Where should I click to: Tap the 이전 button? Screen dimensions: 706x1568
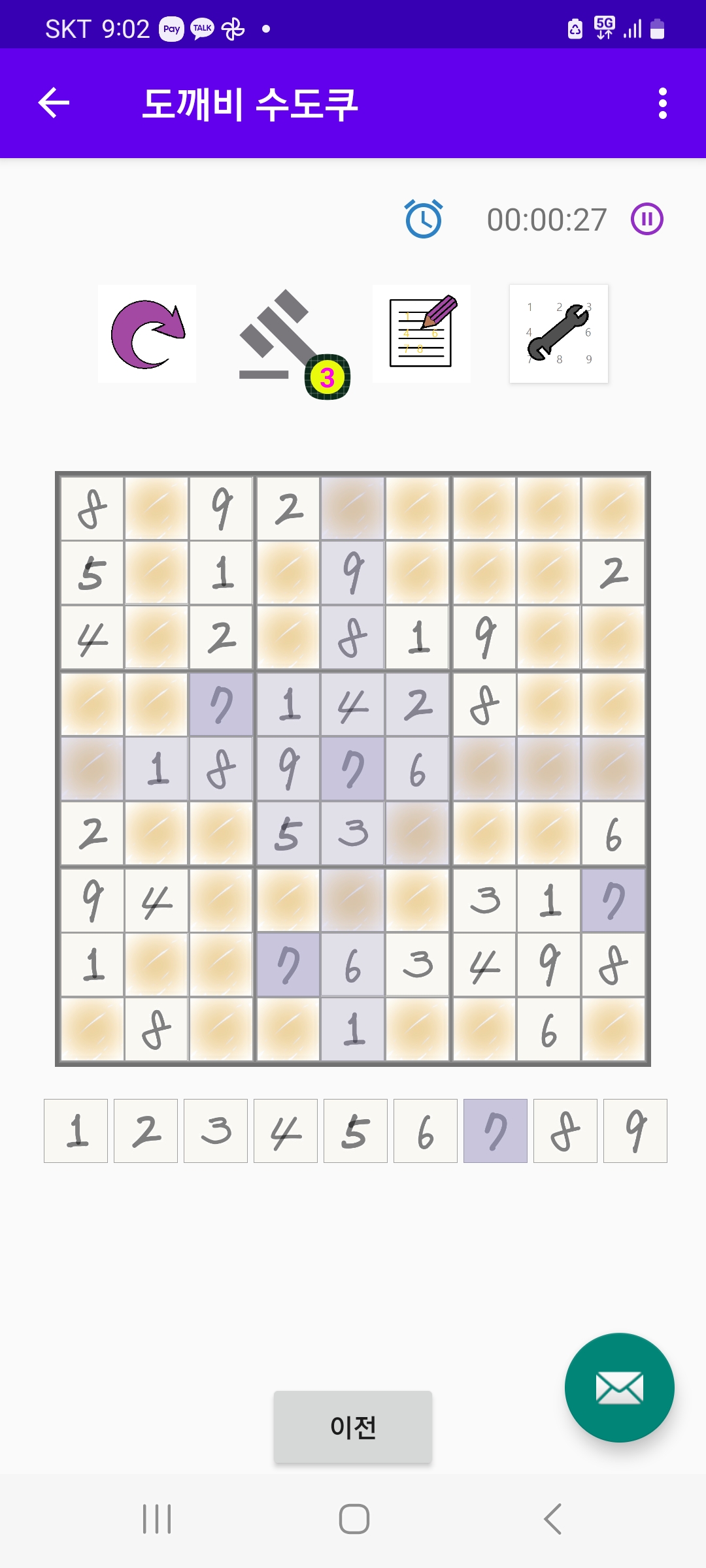[353, 1426]
